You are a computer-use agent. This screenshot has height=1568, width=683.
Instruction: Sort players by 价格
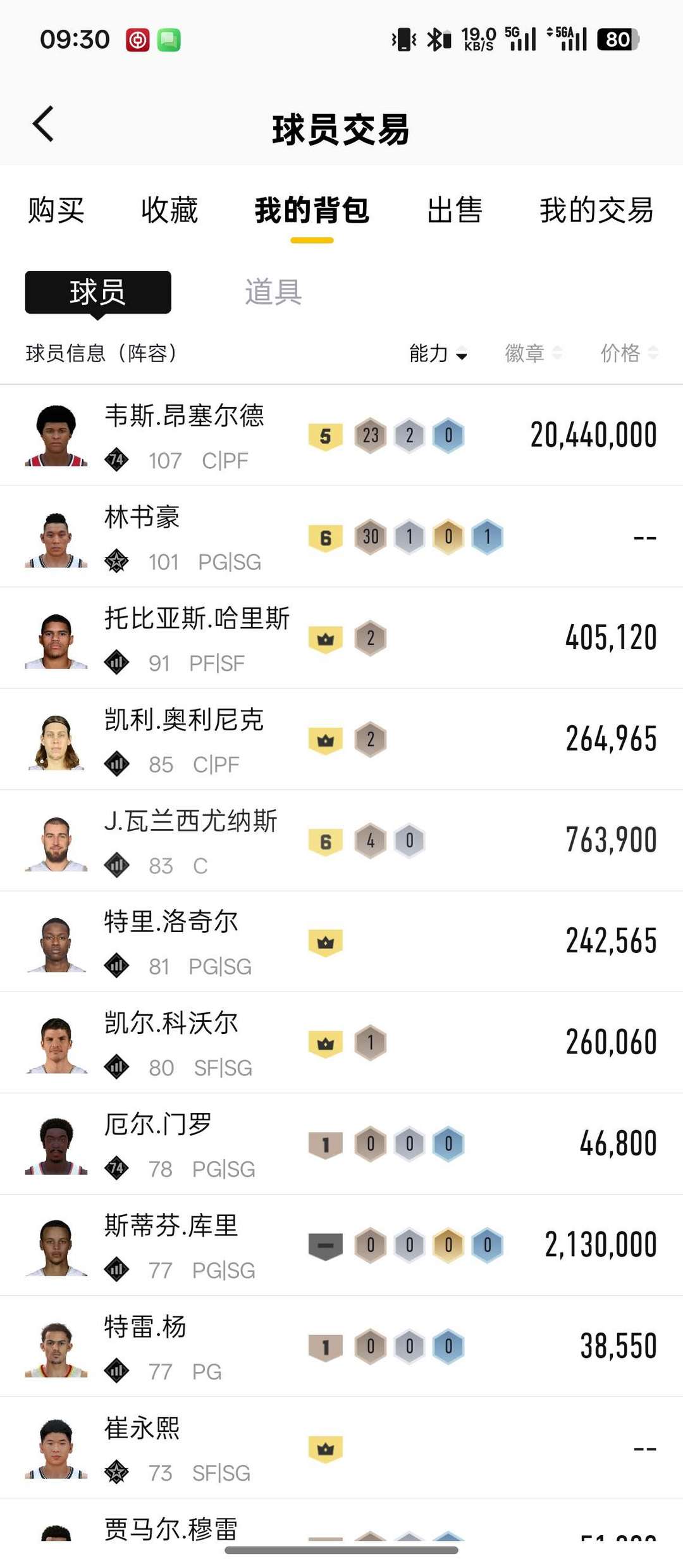coord(628,353)
